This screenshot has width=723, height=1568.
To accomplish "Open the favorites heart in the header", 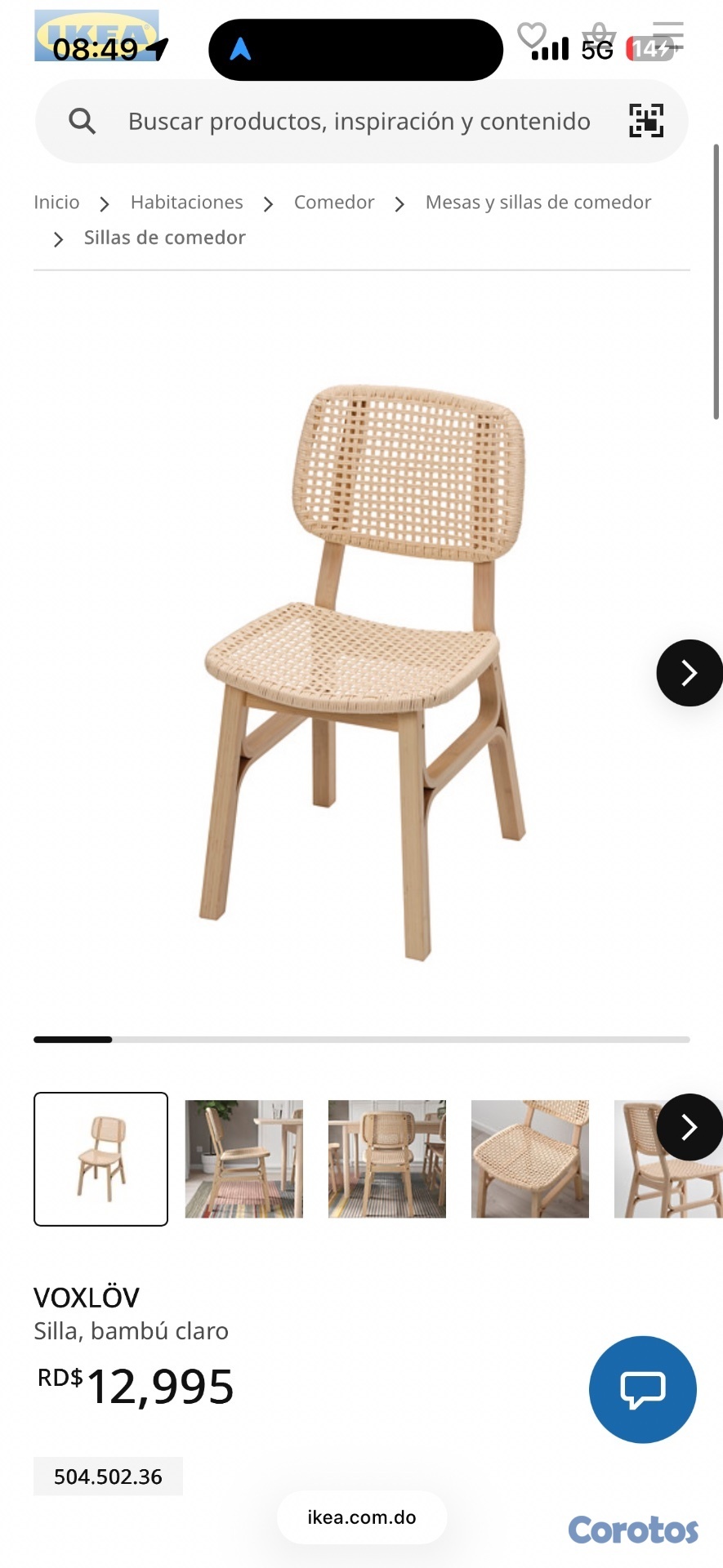I will click(x=532, y=34).
